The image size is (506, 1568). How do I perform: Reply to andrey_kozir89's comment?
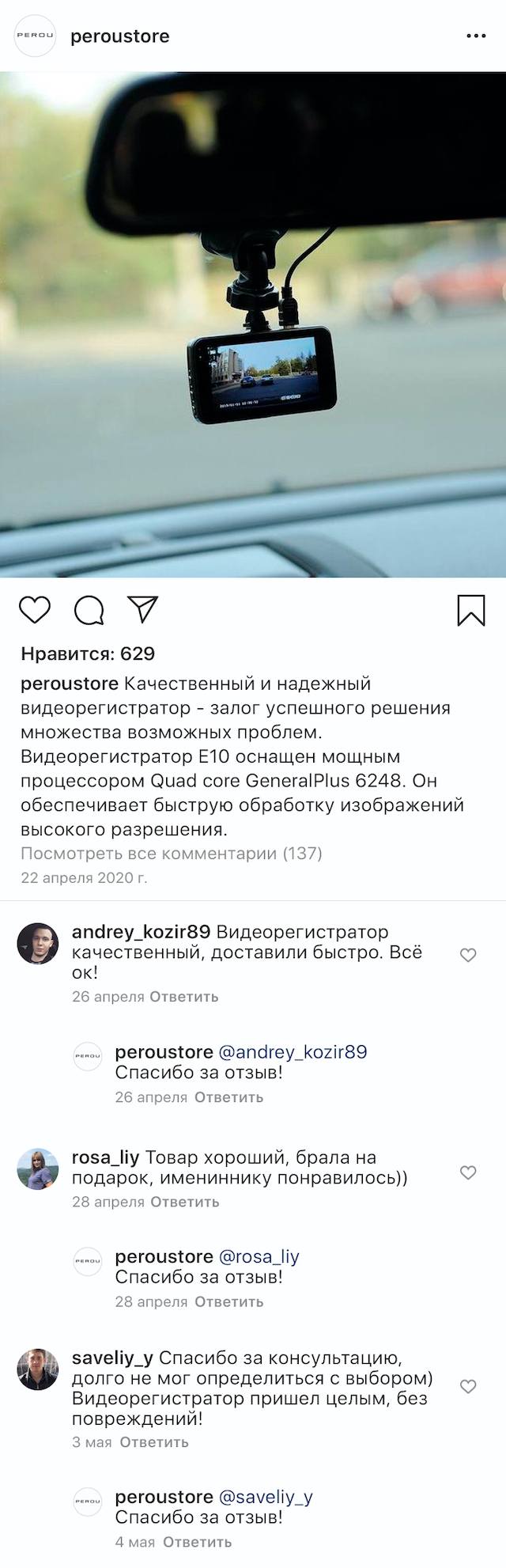[x=183, y=997]
